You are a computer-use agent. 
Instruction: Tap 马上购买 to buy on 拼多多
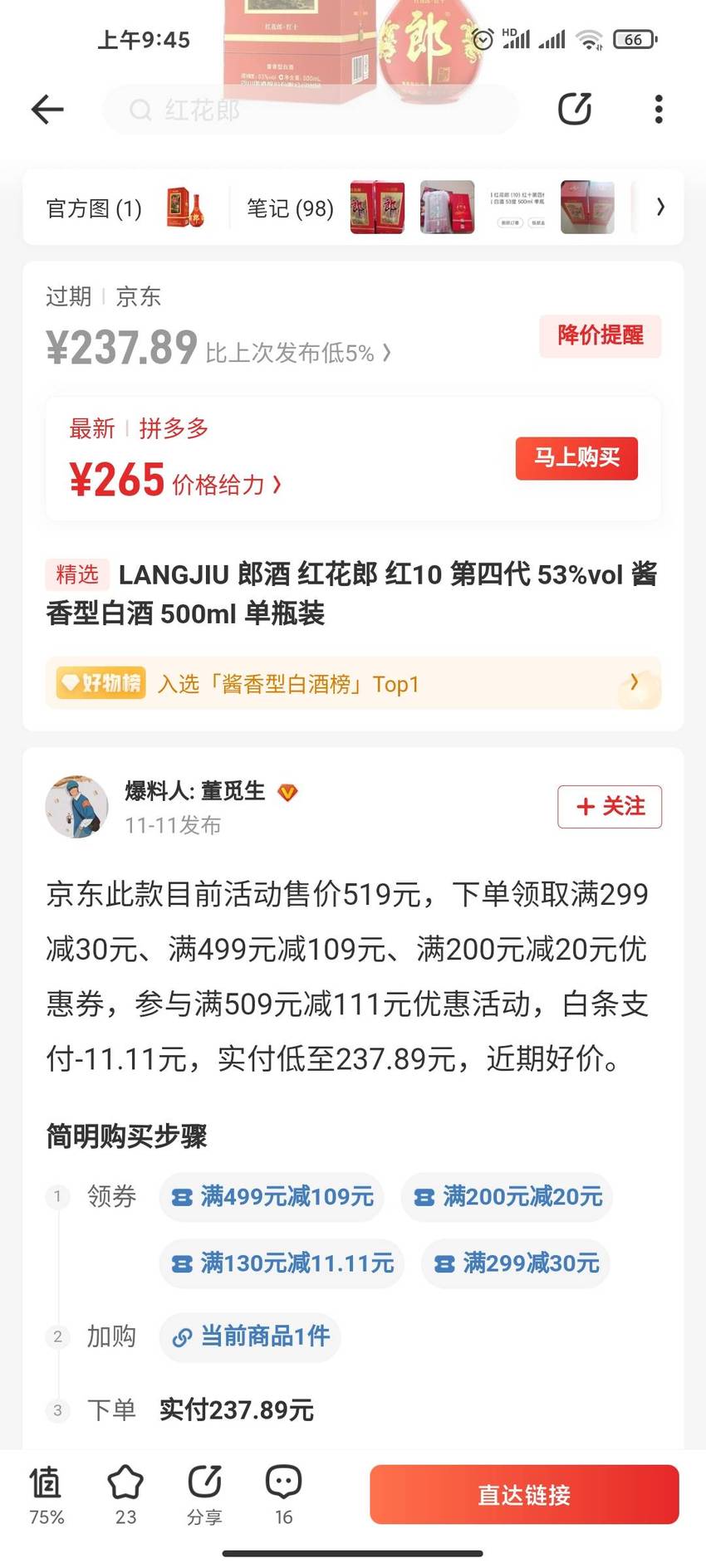[576, 458]
